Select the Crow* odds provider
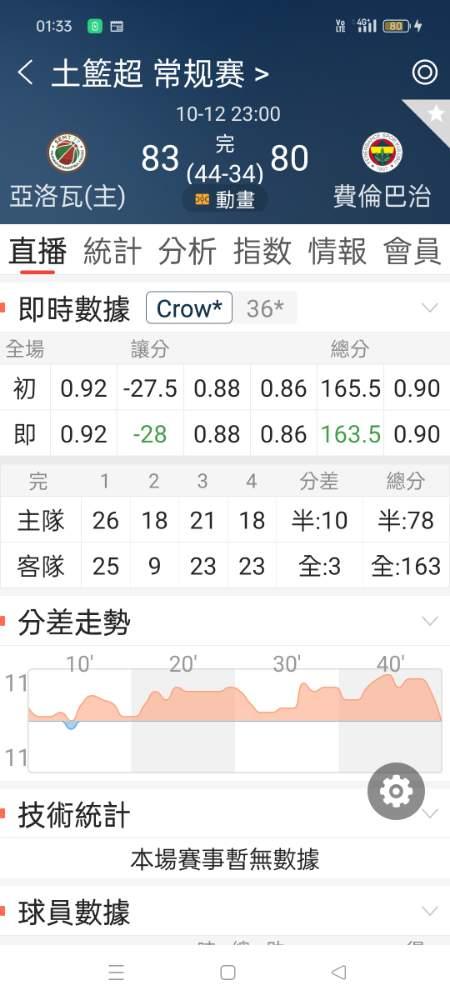This screenshot has width=450, height=1000. (x=189, y=309)
